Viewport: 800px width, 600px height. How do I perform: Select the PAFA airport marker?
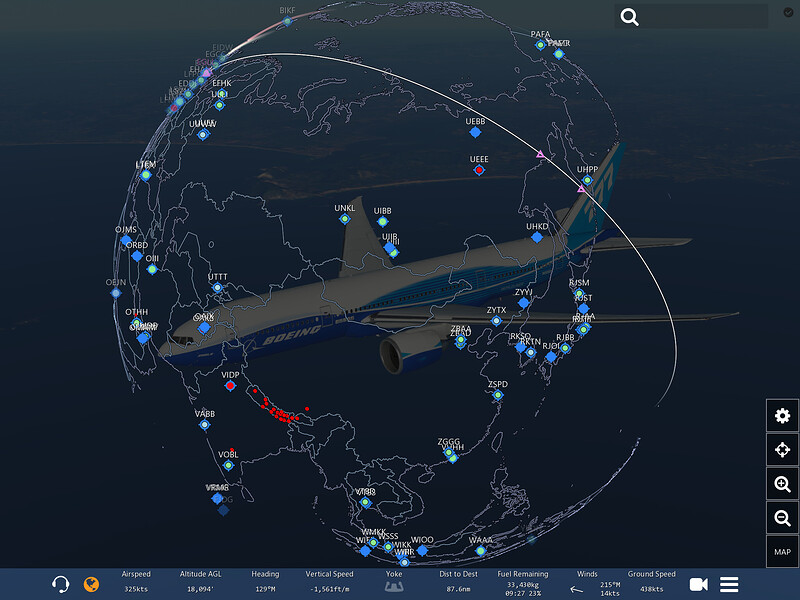coord(540,45)
